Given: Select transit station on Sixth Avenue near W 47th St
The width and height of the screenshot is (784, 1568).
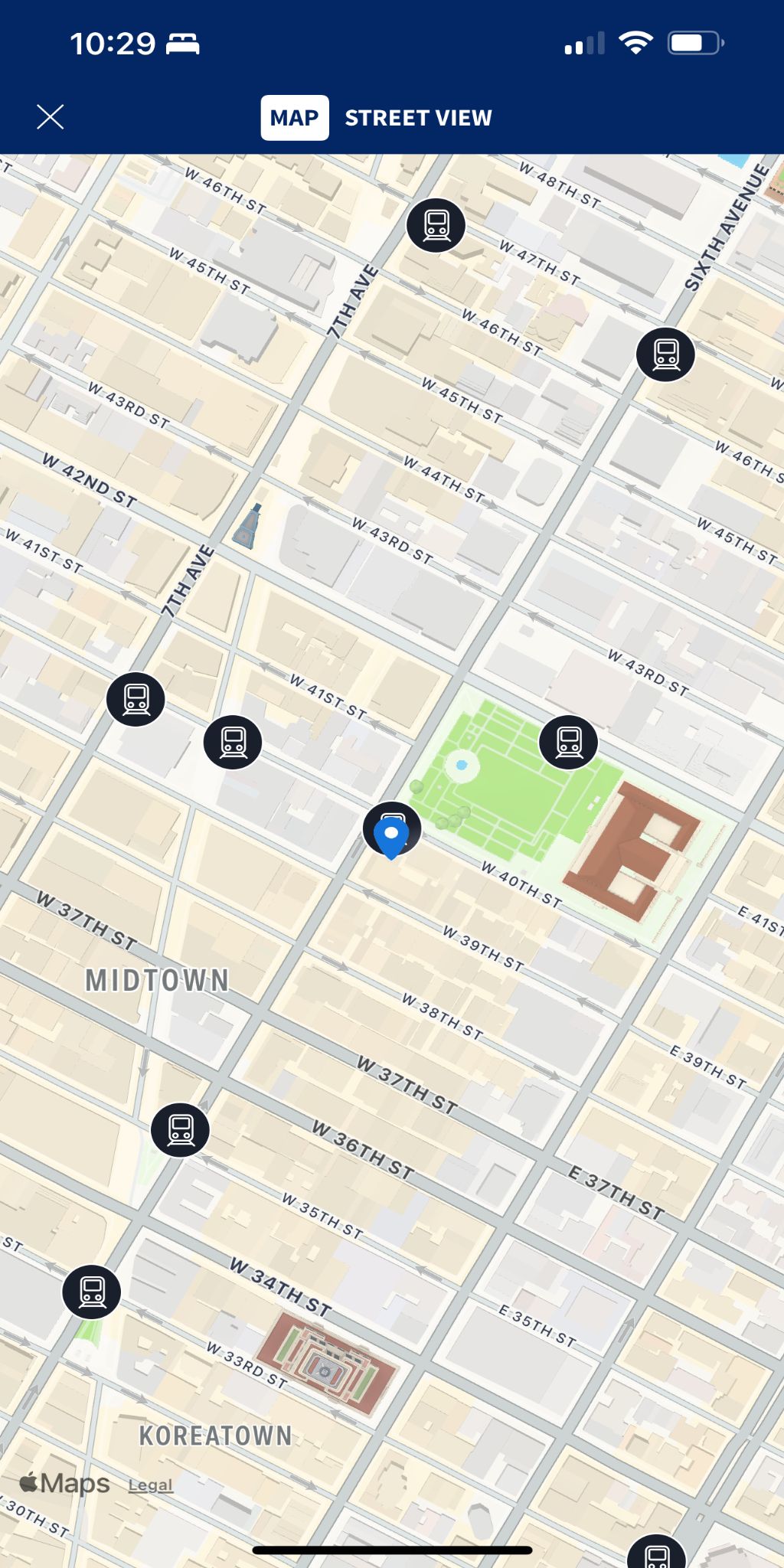Looking at the screenshot, I should point(665,354).
